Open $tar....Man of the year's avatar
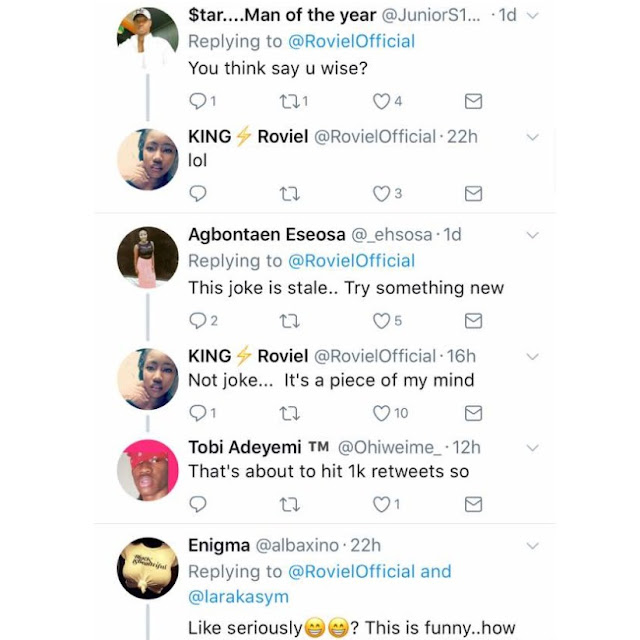Viewport: 640px width, 640px height. 147,36
